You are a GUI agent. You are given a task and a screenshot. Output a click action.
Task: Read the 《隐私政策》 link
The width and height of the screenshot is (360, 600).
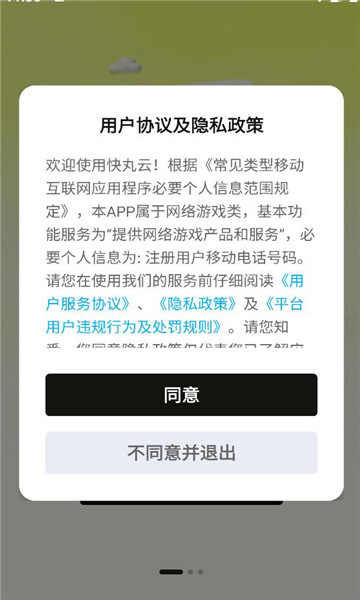tap(197, 304)
